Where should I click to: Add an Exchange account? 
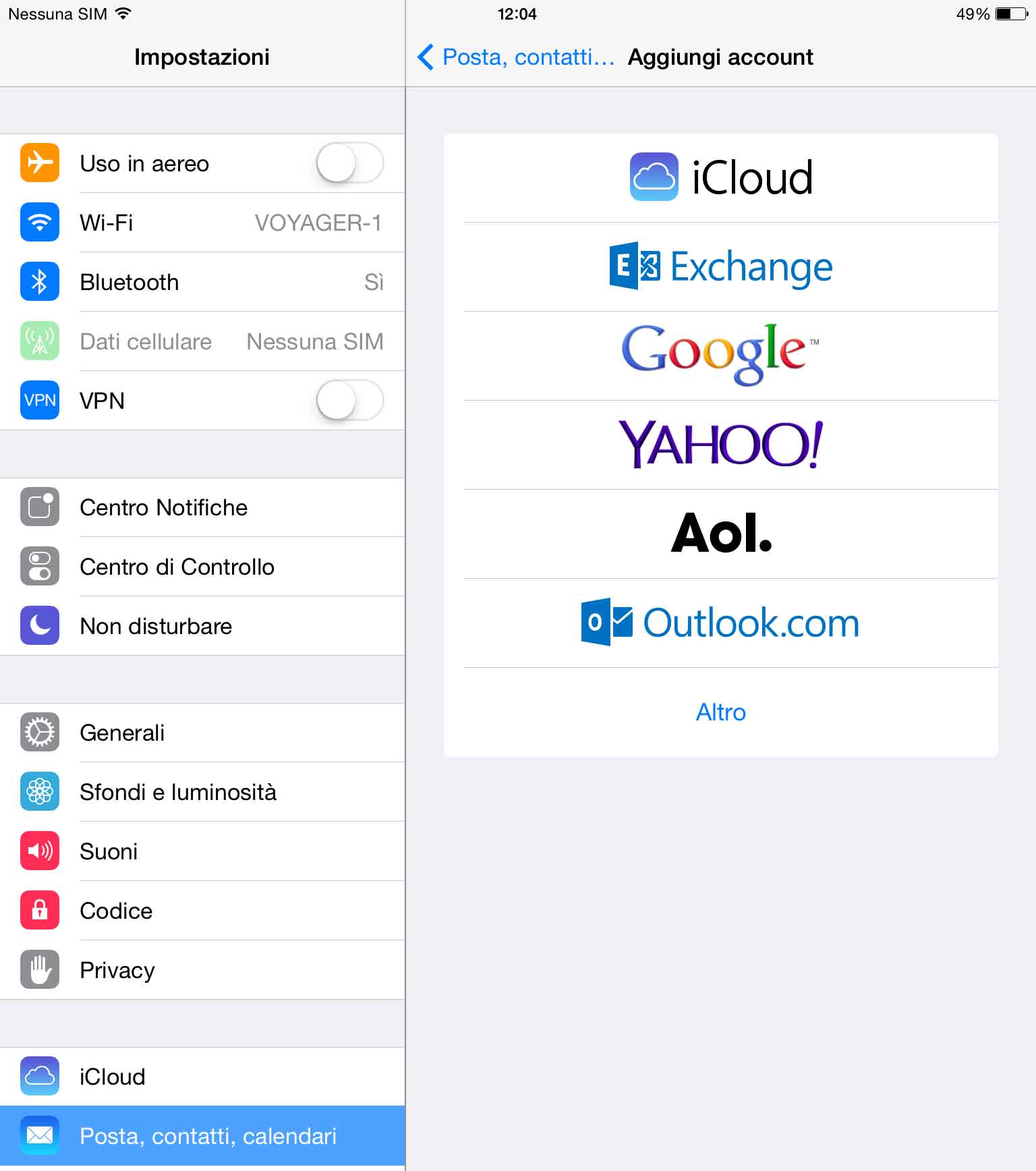click(x=720, y=267)
